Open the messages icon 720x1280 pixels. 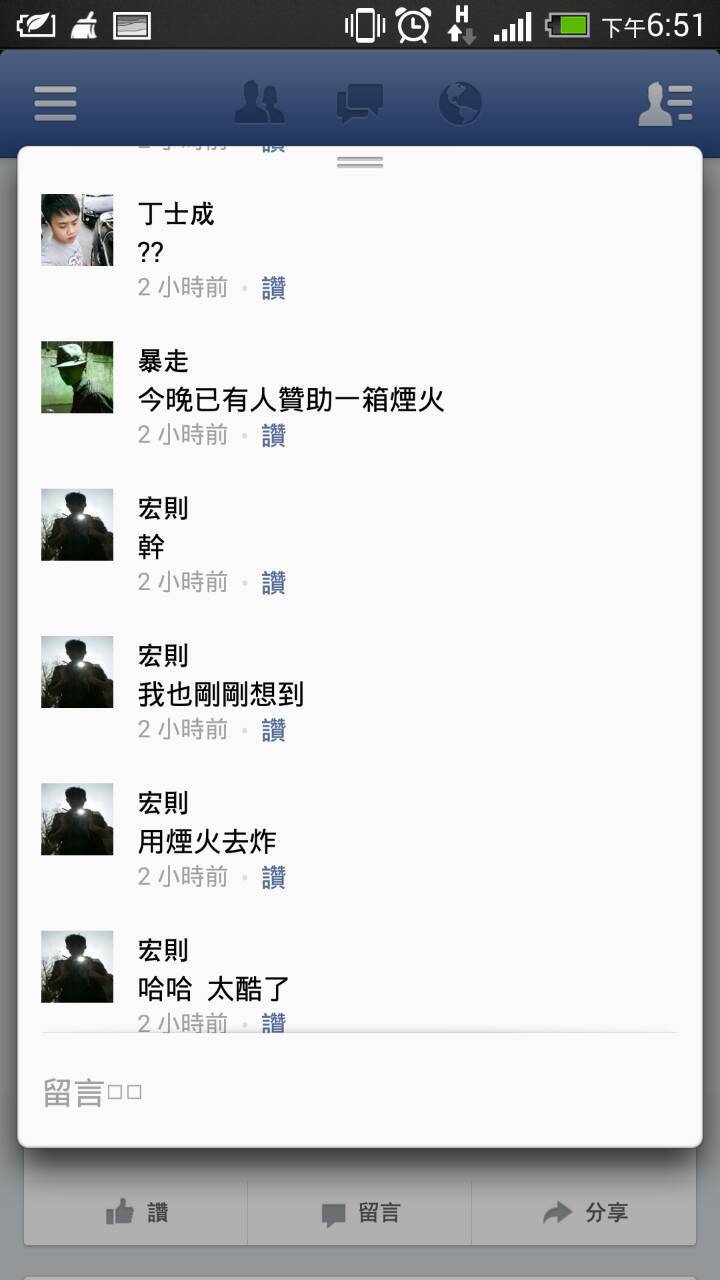click(359, 104)
